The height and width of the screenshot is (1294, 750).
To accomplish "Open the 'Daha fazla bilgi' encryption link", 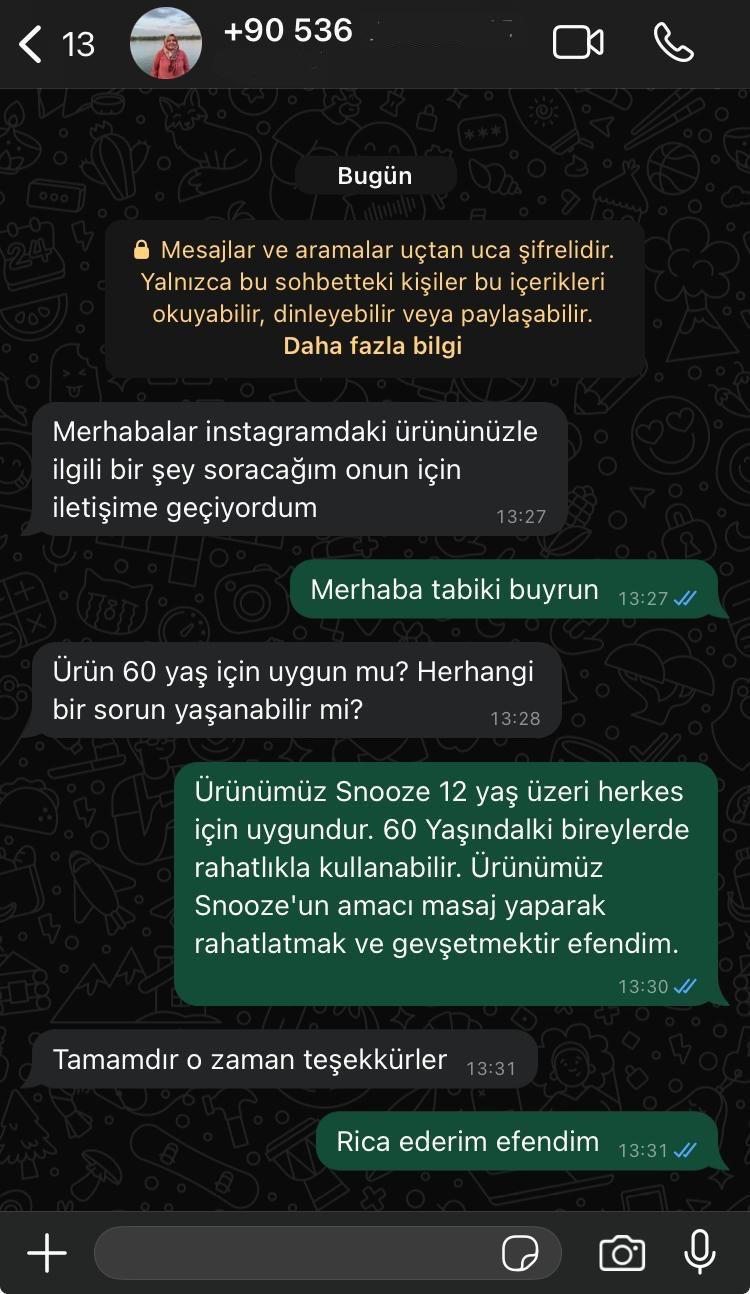I will (x=372, y=346).
